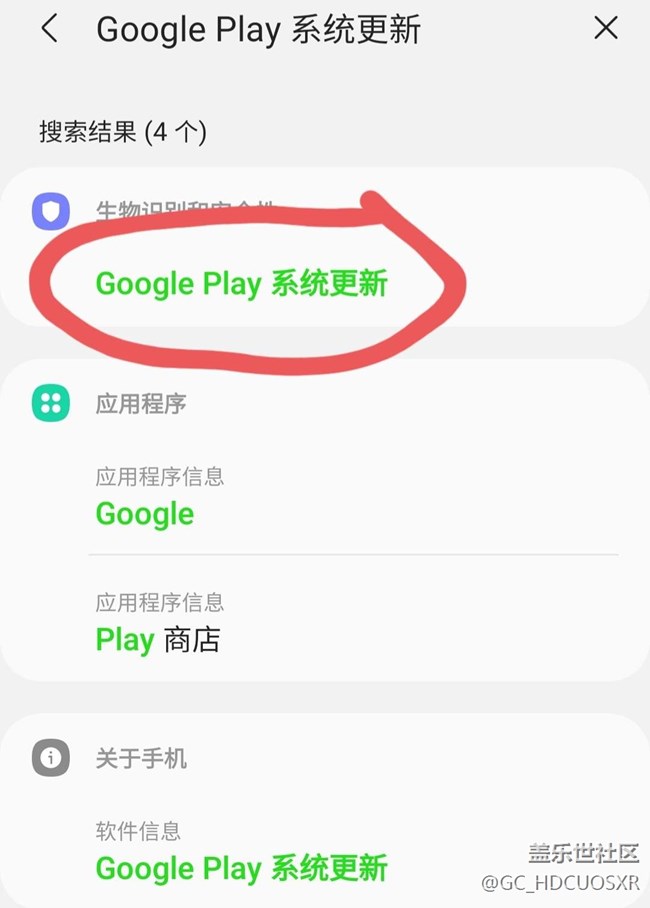650x908 pixels.
Task: Go back from search results
Action: pyautogui.click(x=49, y=29)
